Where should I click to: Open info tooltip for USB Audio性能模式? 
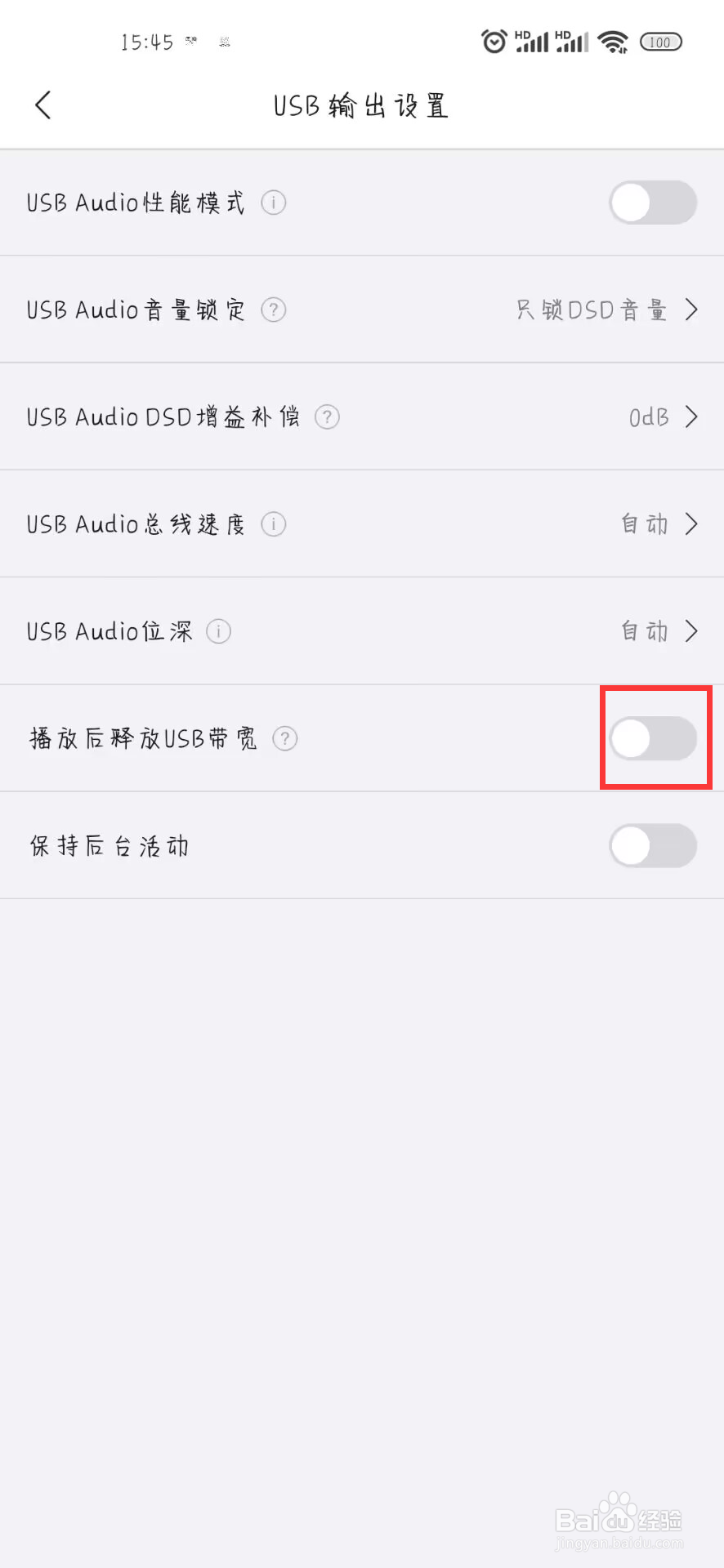(x=274, y=203)
